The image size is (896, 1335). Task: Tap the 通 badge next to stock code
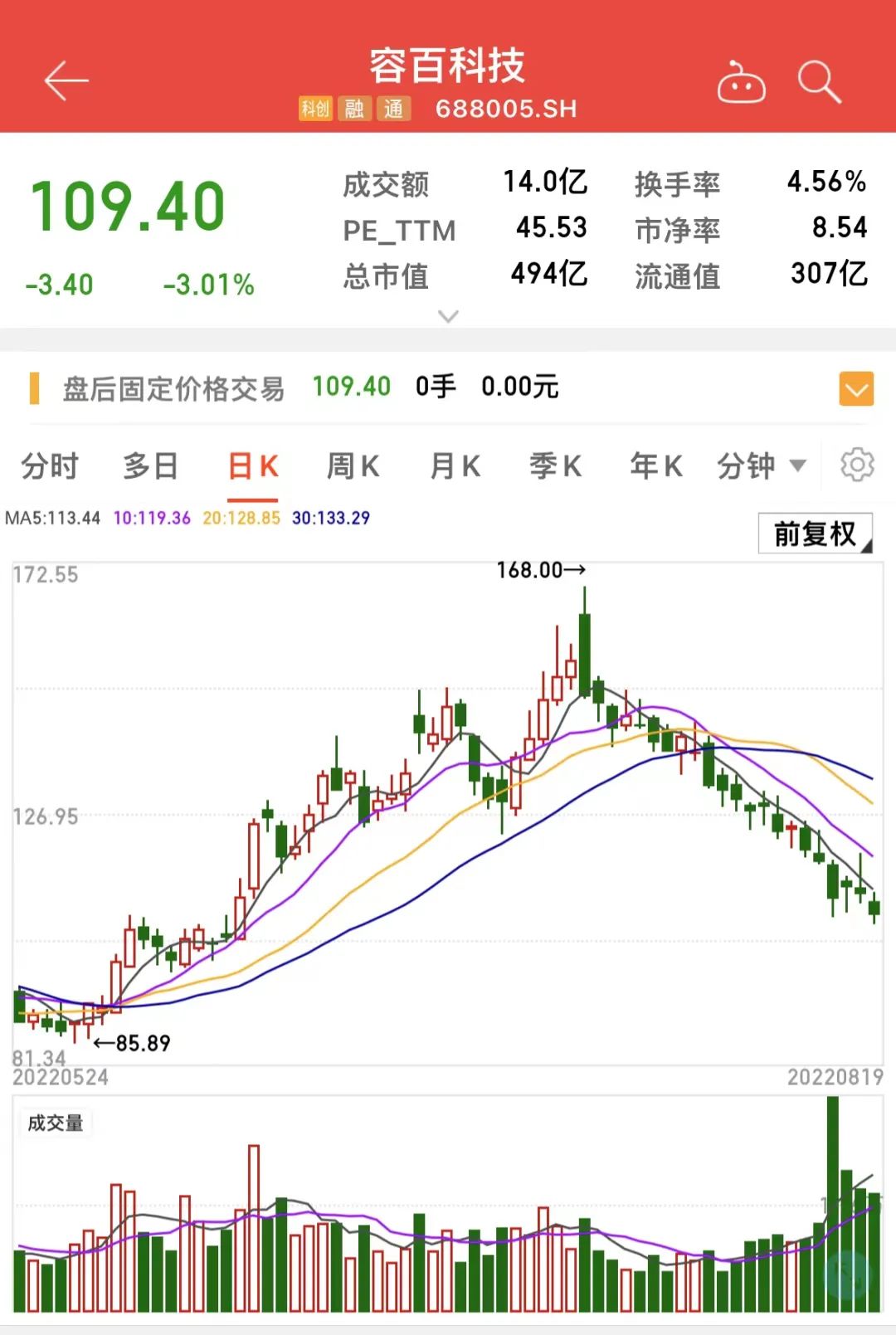coord(394,109)
